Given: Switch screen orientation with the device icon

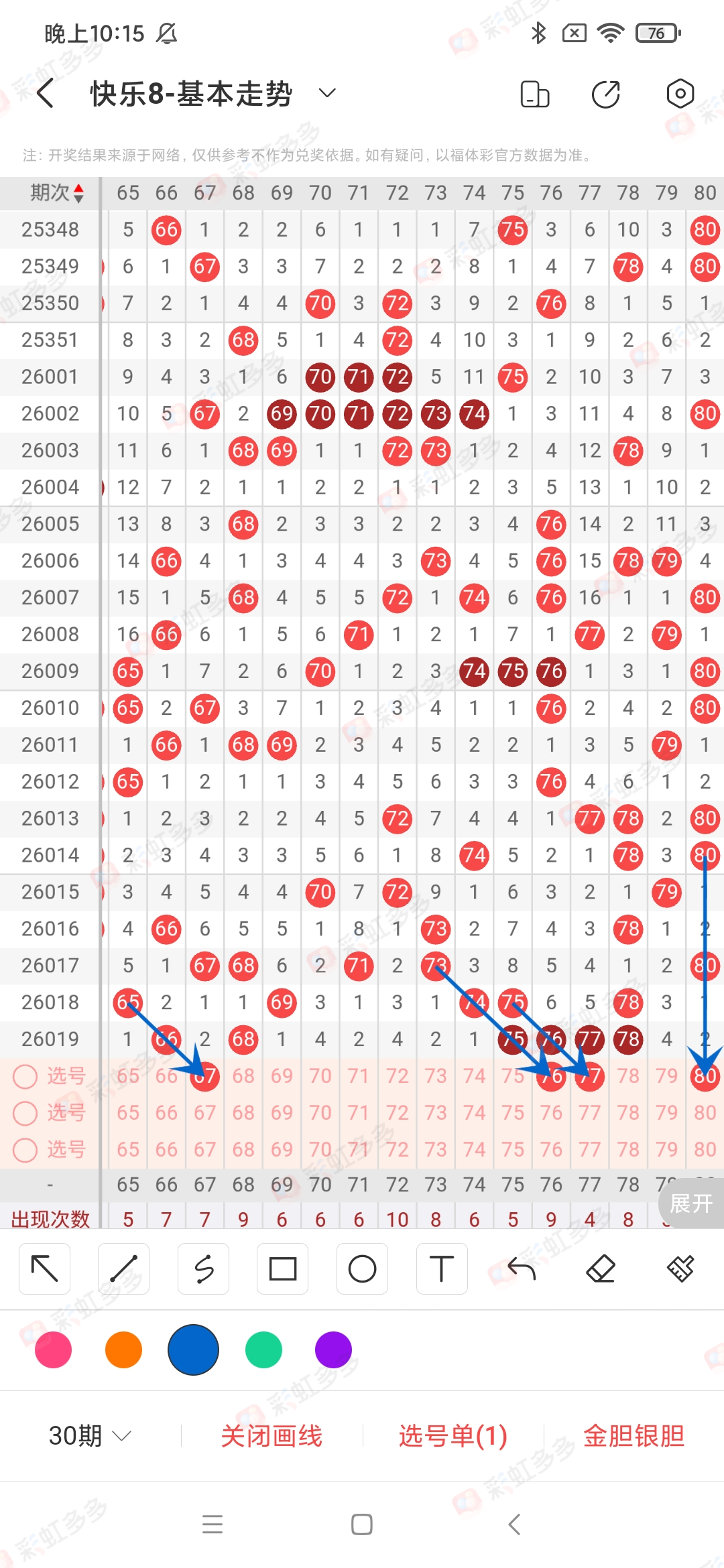Looking at the screenshot, I should point(534,94).
